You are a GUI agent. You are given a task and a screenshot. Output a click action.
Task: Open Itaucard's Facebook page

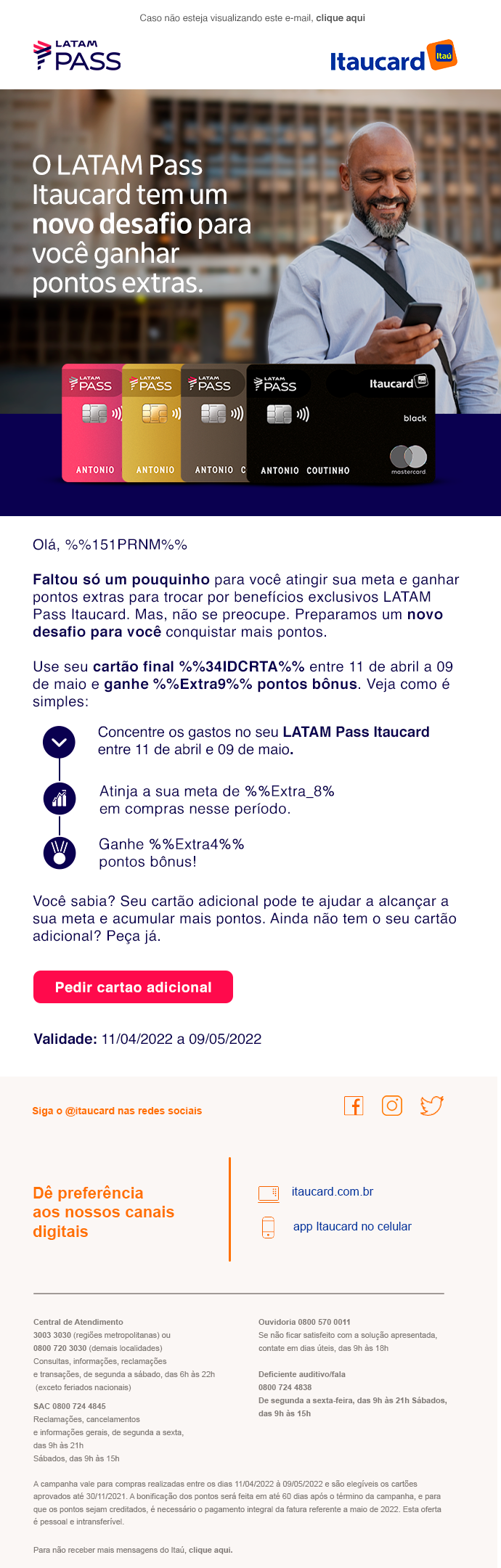tap(354, 1106)
